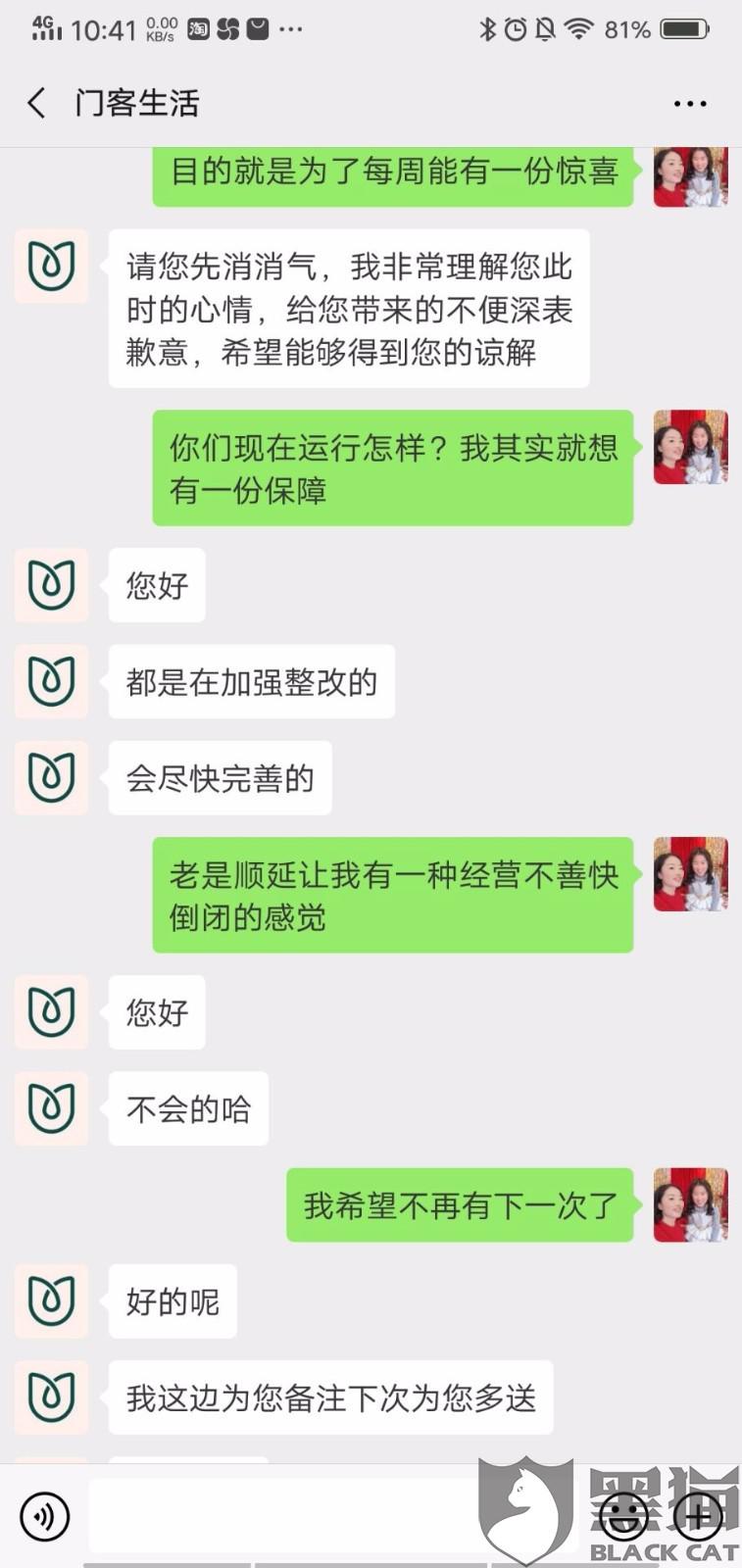The height and width of the screenshot is (1568, 742).
Task: Tap the reply bubble 好的呢
Action: (173, 1301)
